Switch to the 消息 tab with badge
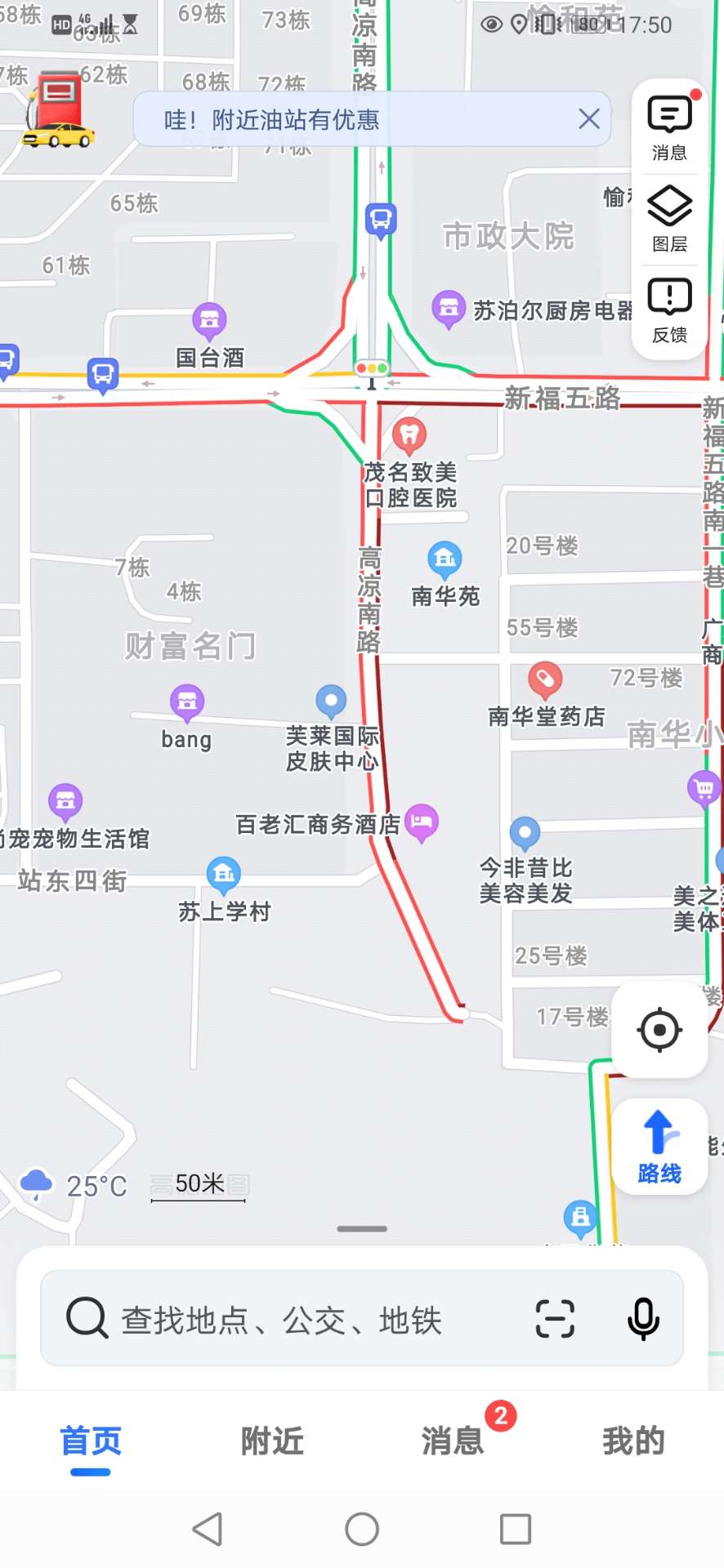 (453, 1441)
